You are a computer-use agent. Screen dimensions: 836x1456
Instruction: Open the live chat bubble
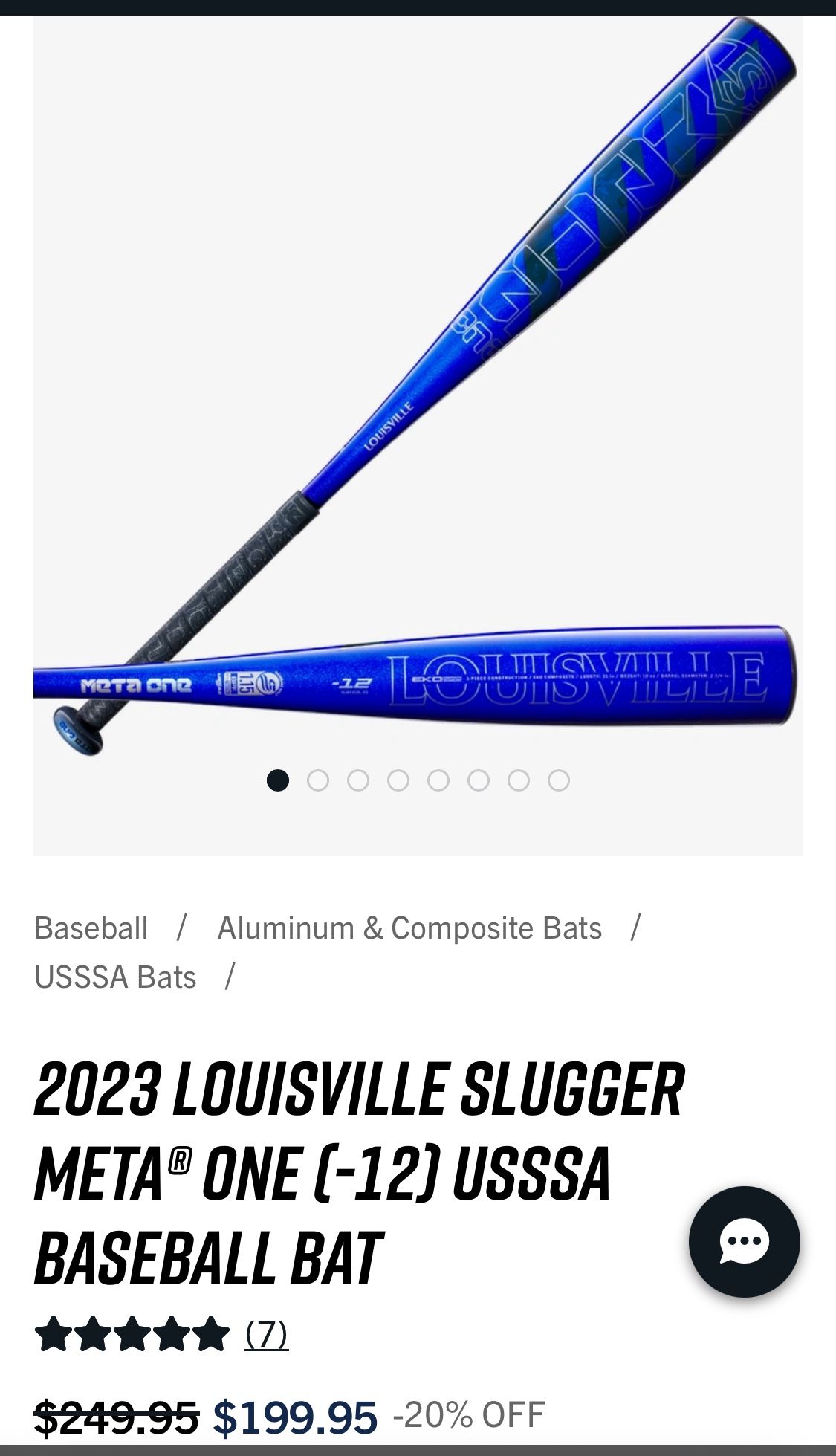(x=744, y=1241)
